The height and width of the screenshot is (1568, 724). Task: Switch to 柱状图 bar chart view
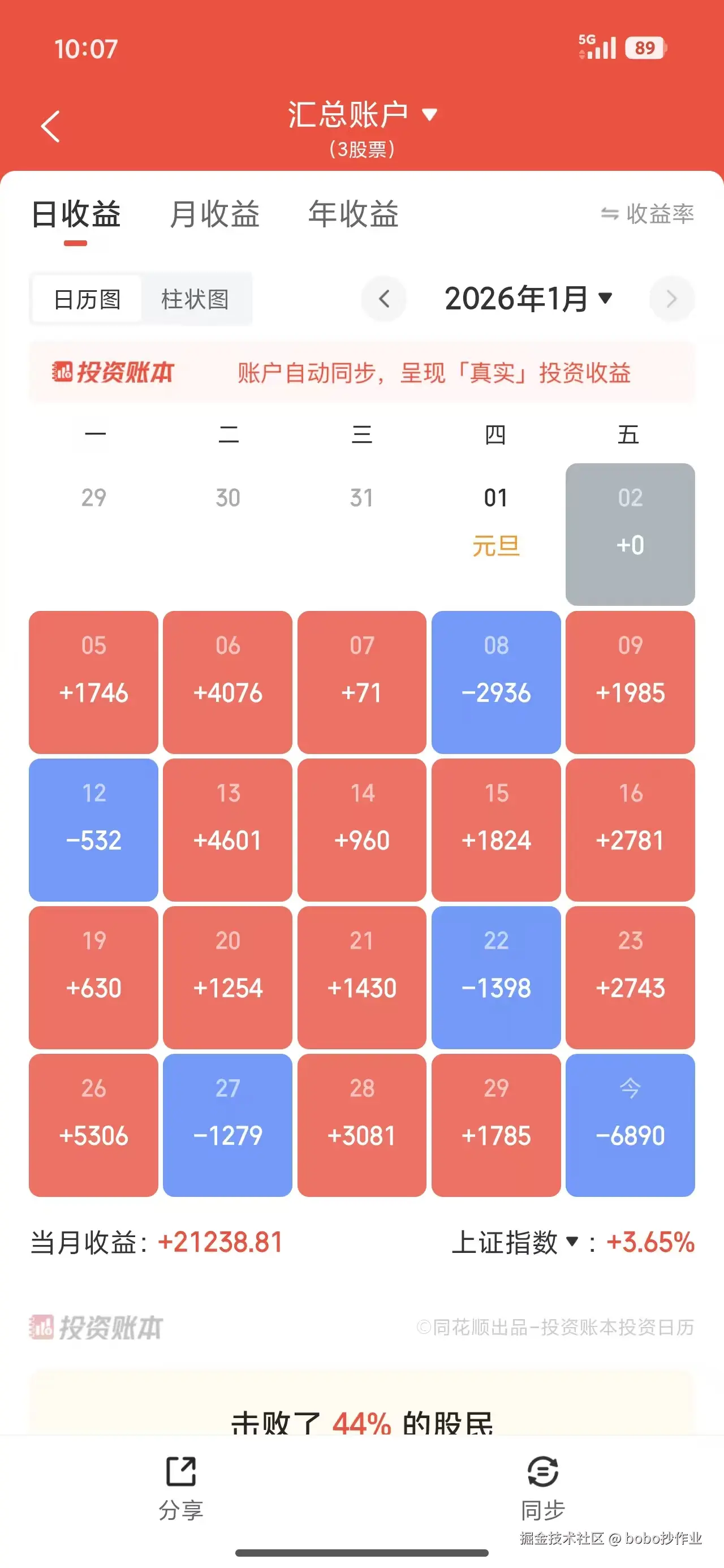(195, 299)
